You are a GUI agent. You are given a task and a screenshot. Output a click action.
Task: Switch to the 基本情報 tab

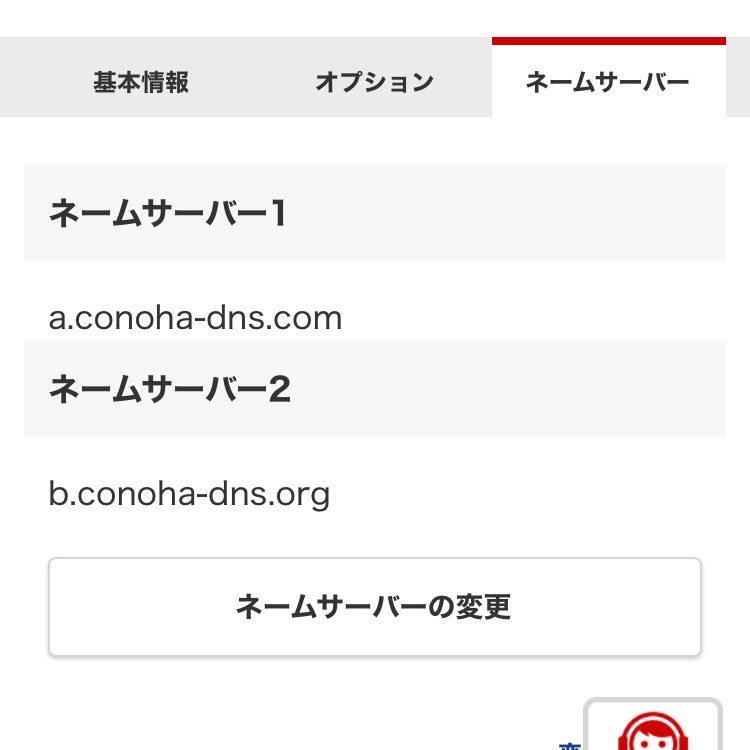coord(141,82)
